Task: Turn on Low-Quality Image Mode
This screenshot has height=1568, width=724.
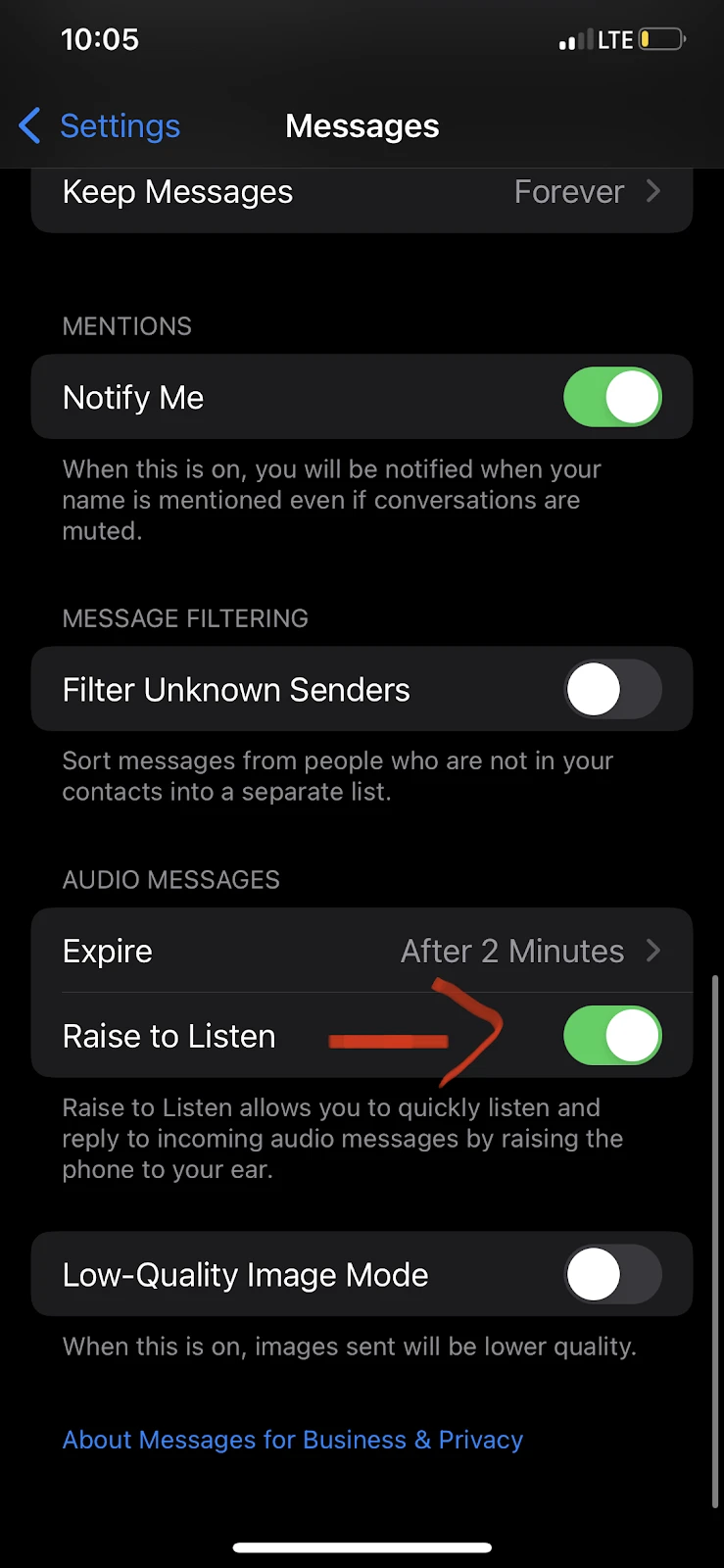Action: click(612, 1274)
